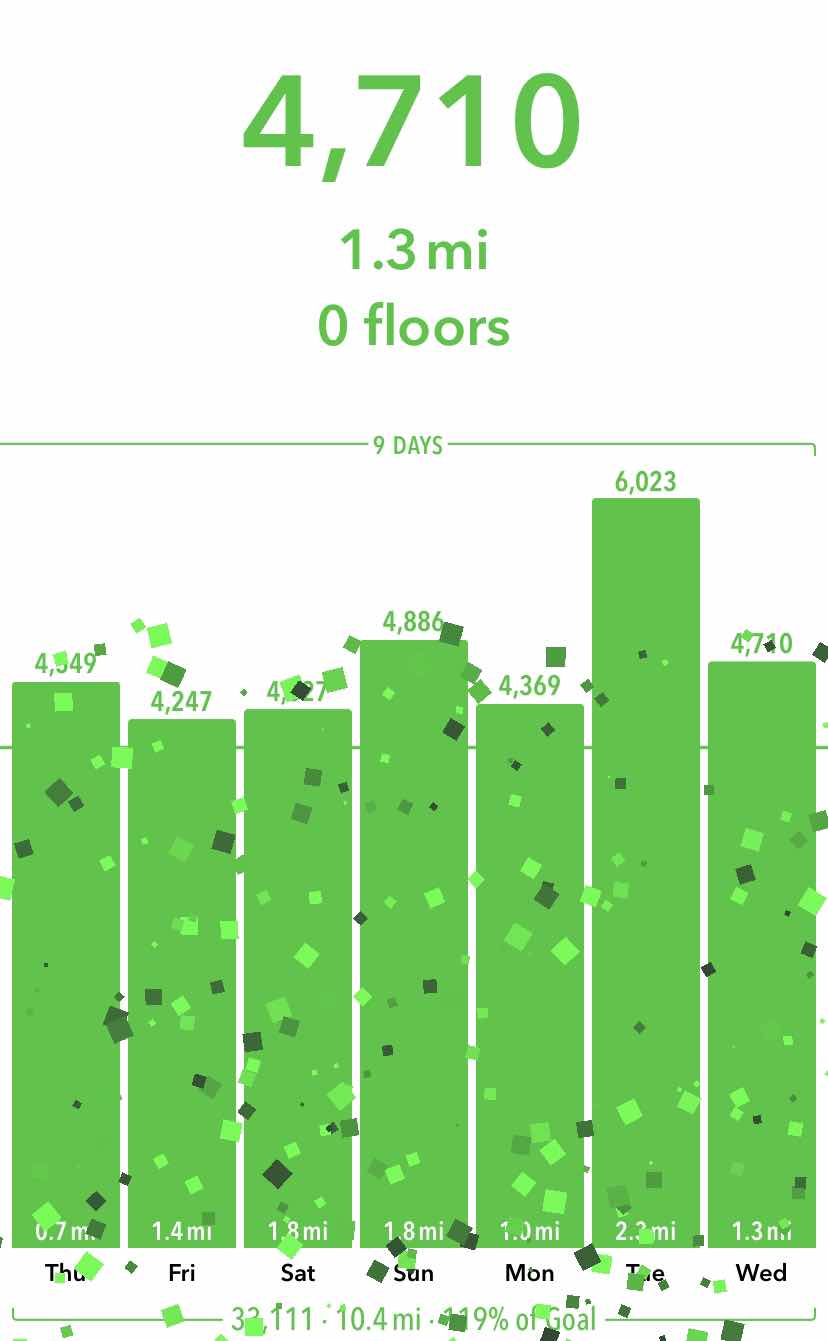Viewport: 828px width, 1341px height.
Task: Select the Thu step bar
Action: (66, 965)
